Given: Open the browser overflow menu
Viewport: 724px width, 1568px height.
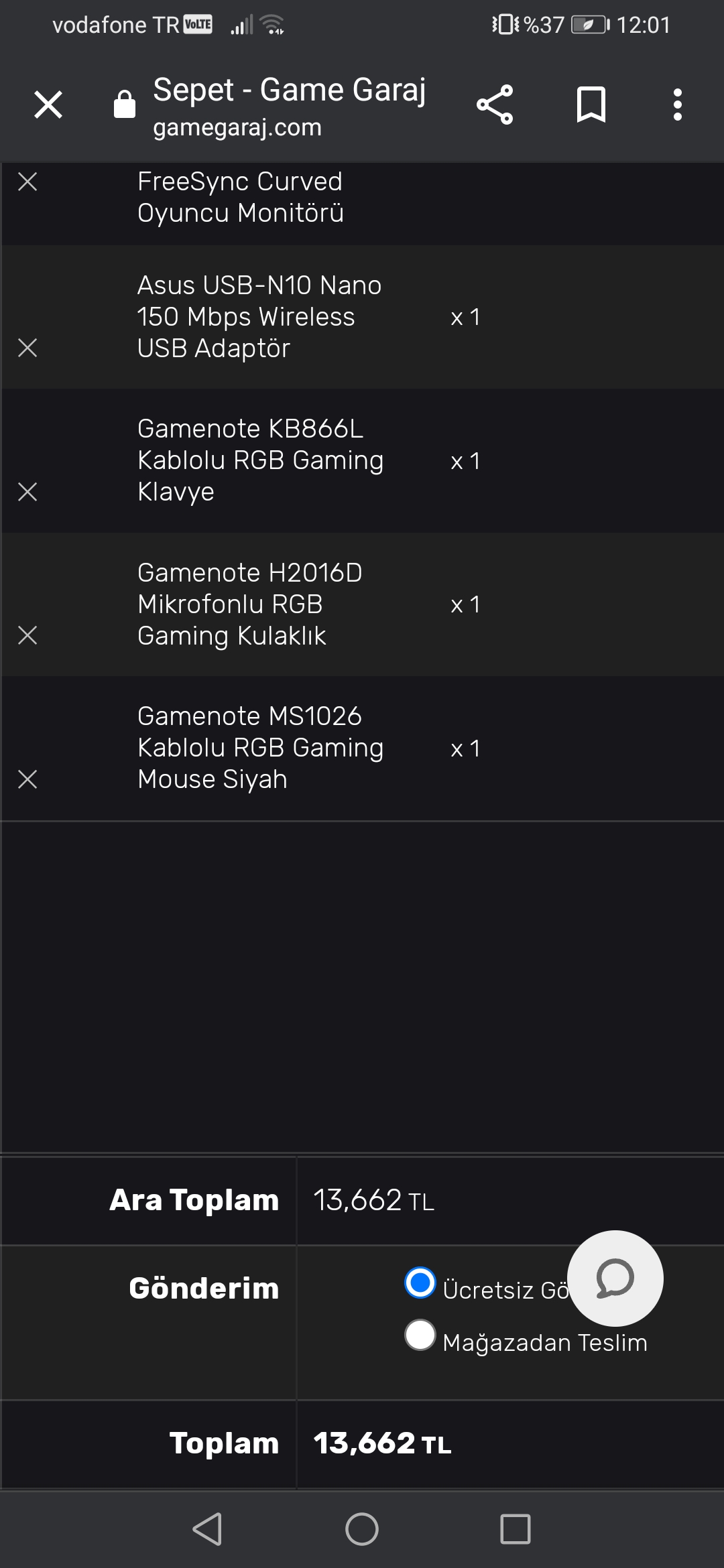Looking at the screenshot, I should click(x=678, y=105).
